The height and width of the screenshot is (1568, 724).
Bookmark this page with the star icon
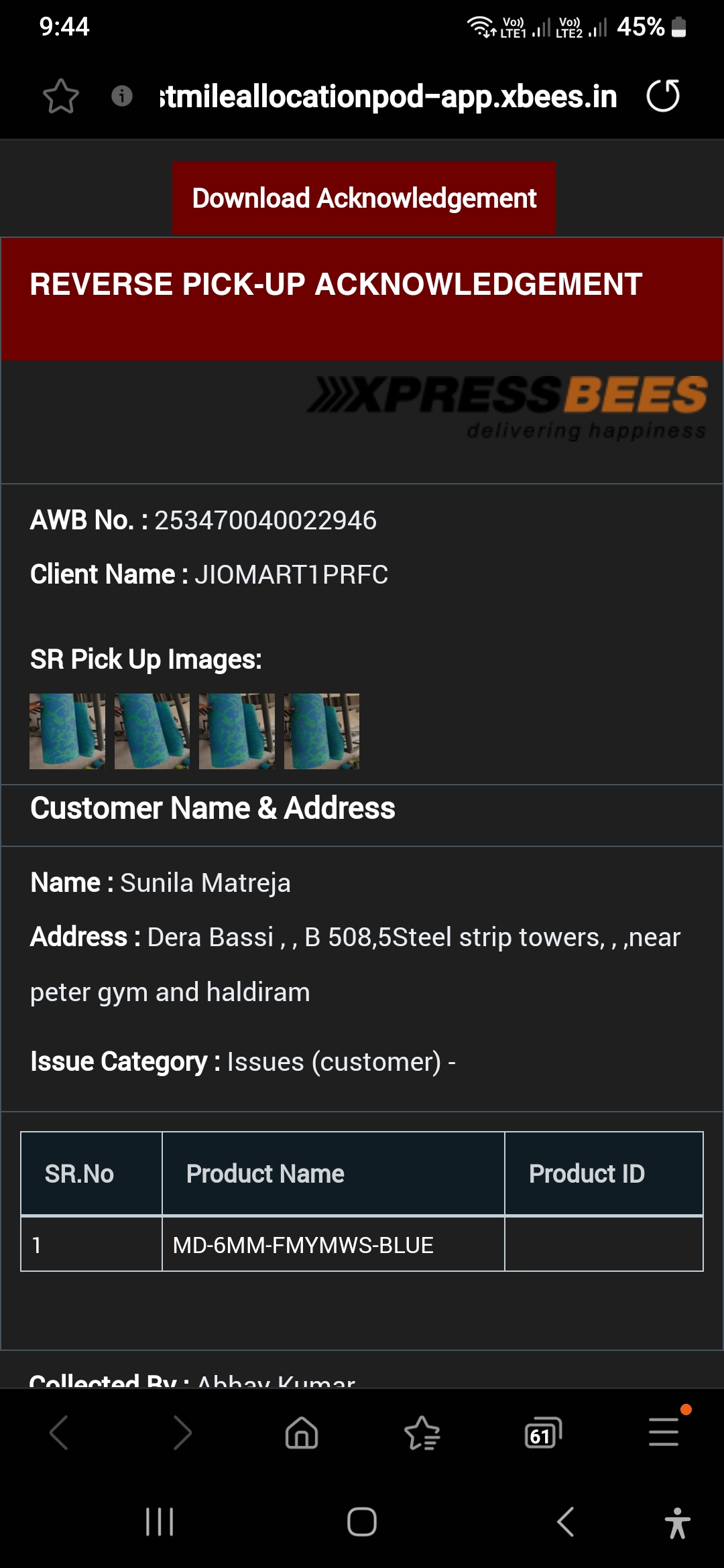(61, 96)
